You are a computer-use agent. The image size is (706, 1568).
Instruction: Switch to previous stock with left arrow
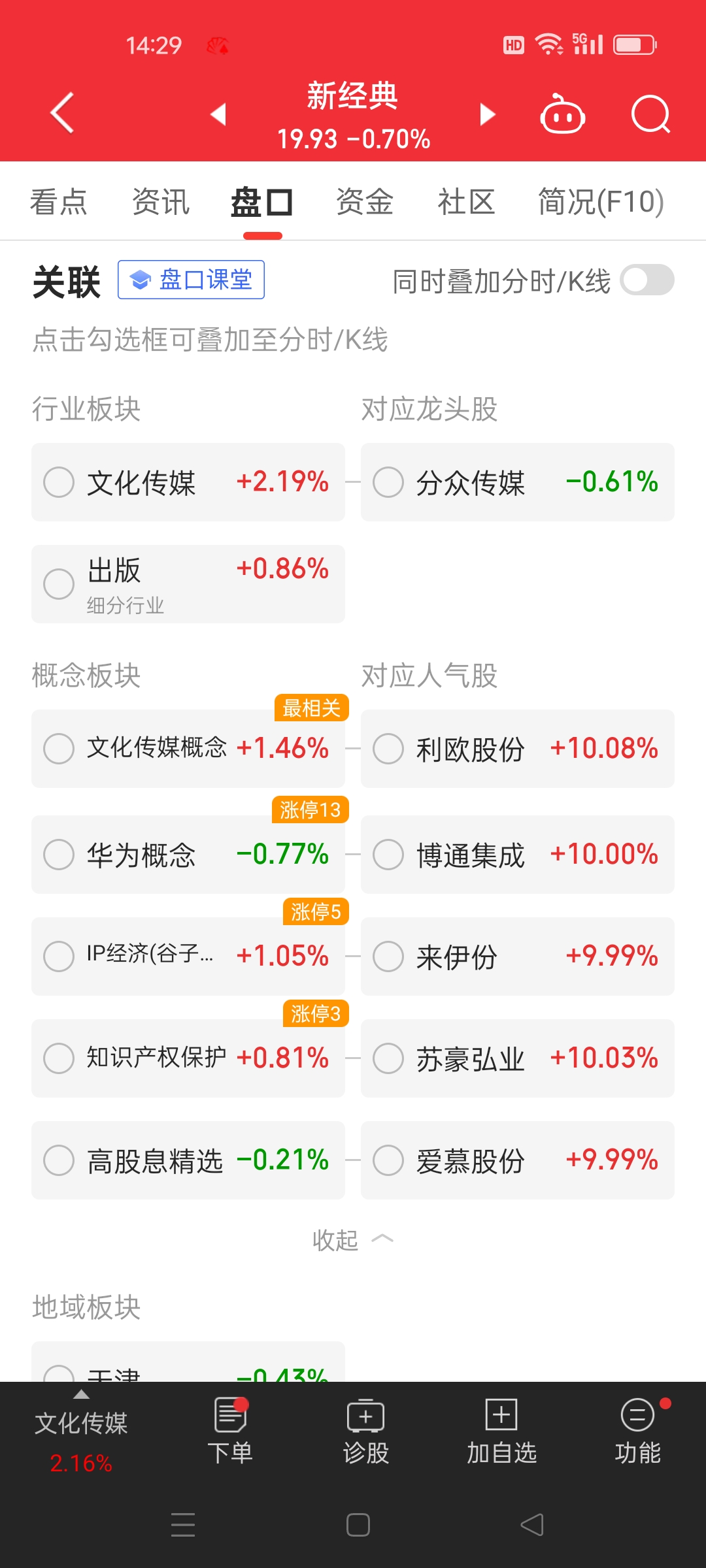pyautogui.click(x=218, y=114)
